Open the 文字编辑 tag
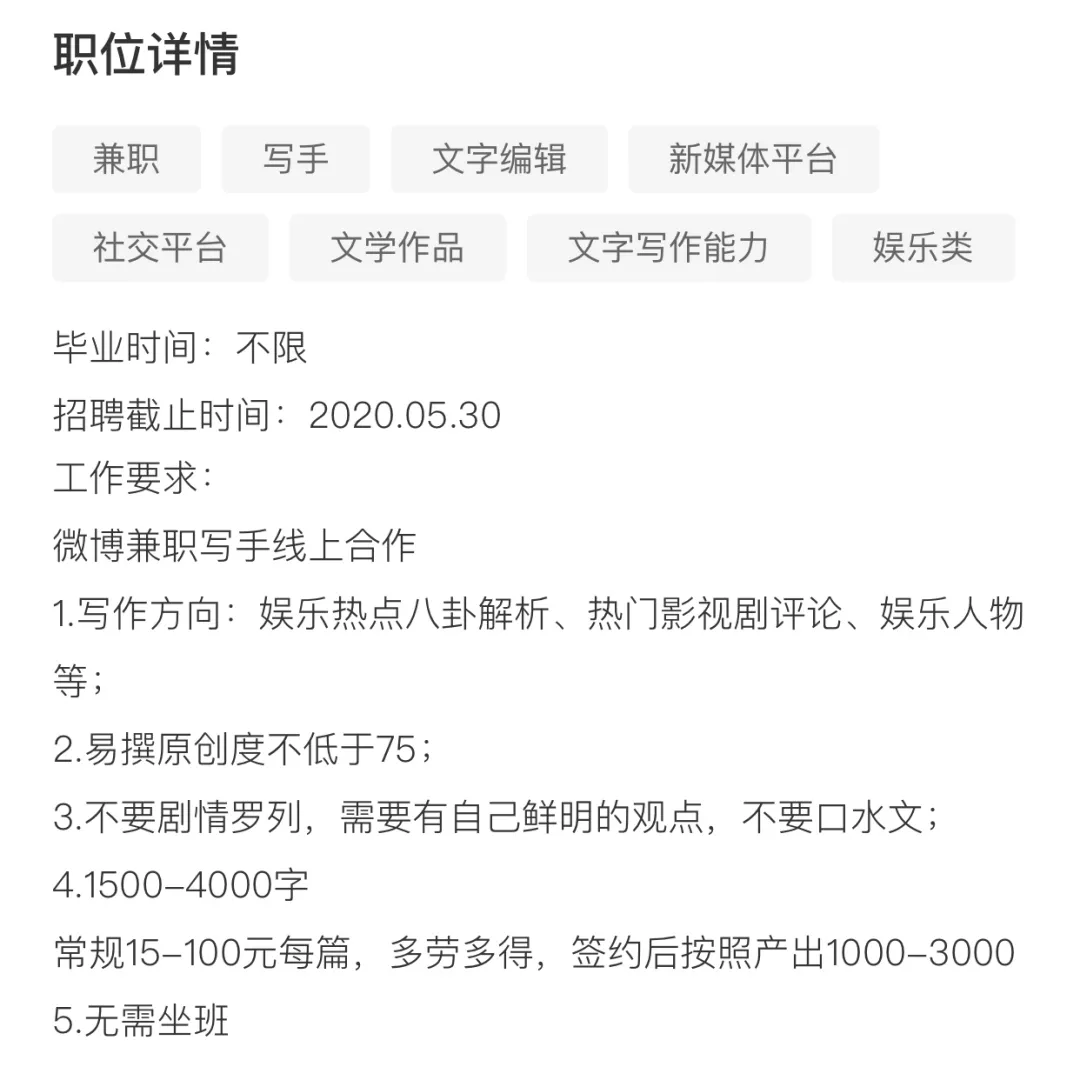 coord(499,159)
